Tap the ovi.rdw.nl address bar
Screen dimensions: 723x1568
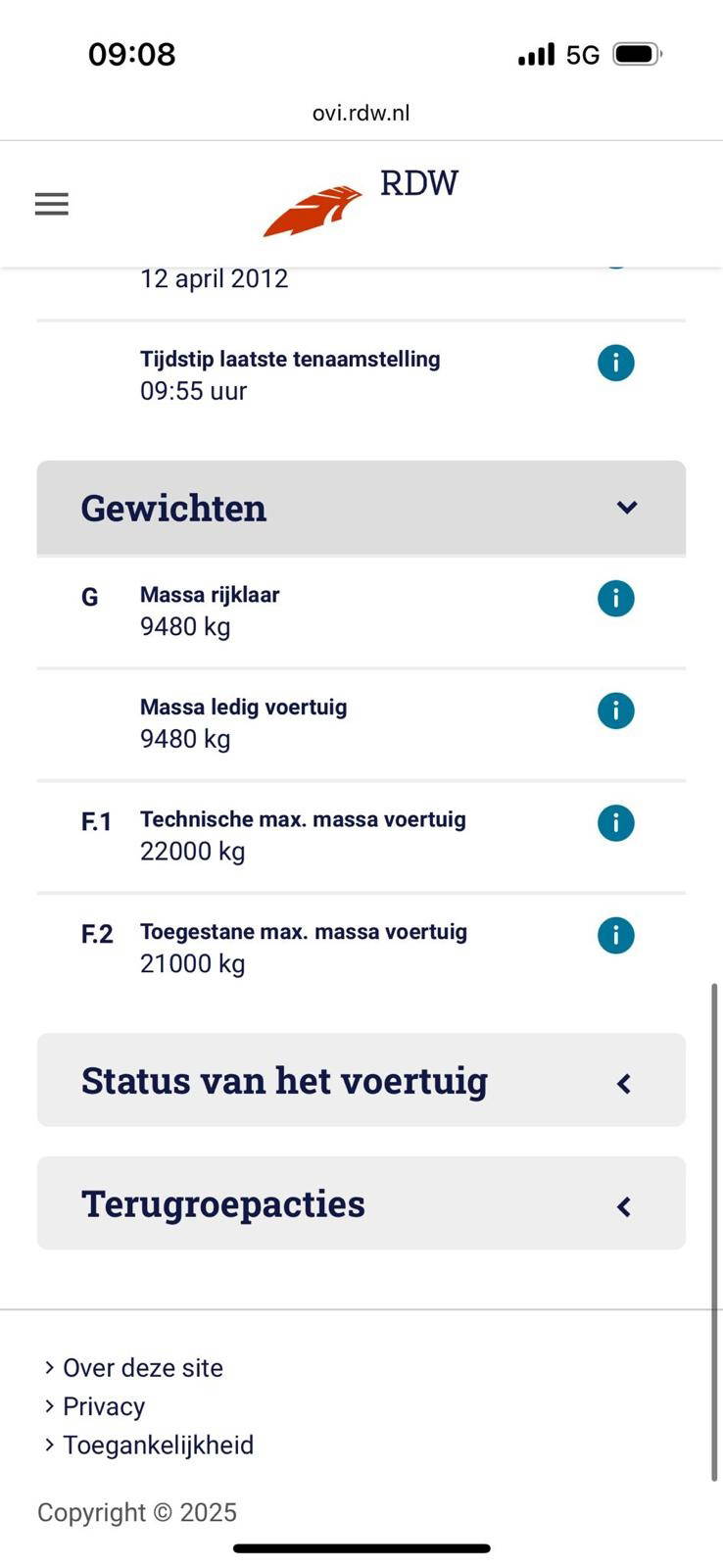pyautogui.click(x=361, y=113)
